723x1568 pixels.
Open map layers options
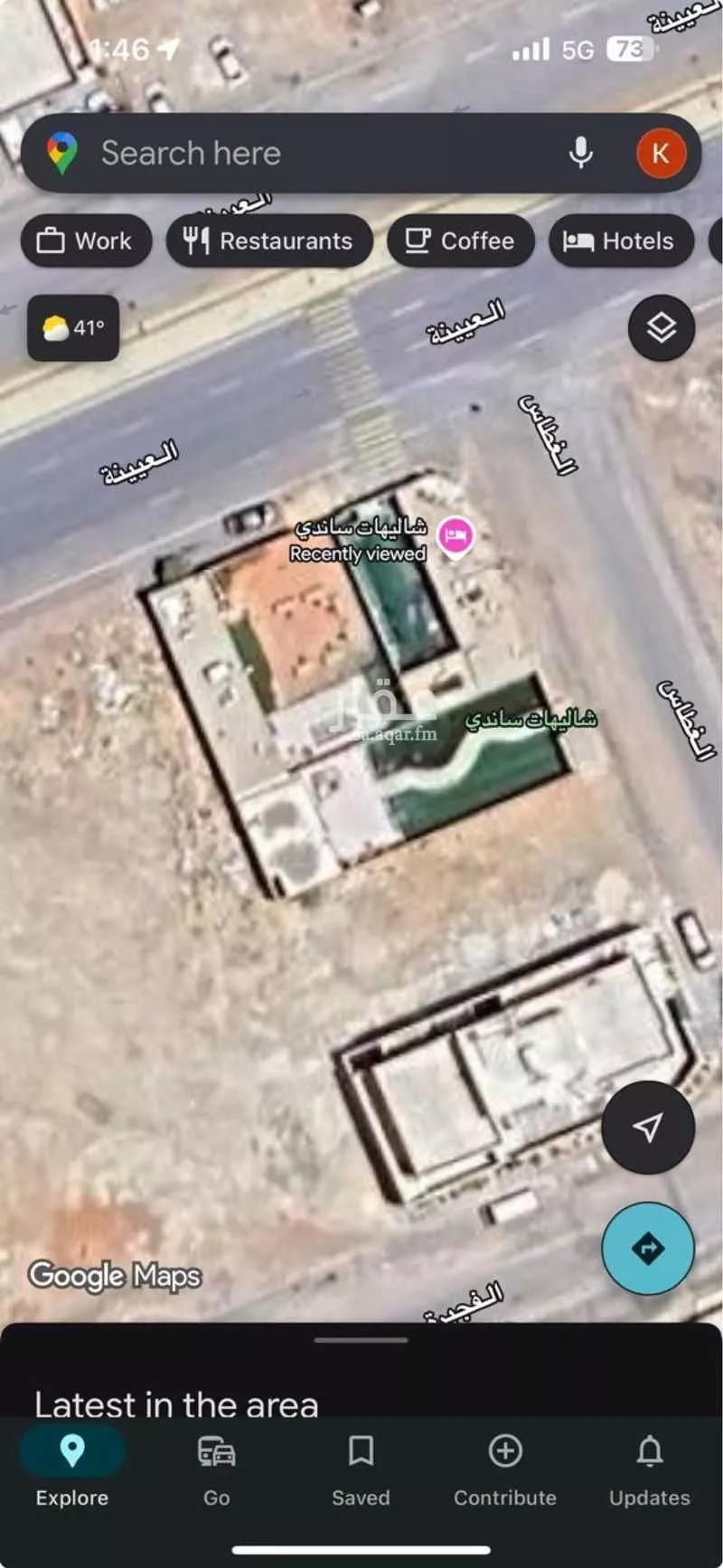pyautogui.click(x=662, y=327)
